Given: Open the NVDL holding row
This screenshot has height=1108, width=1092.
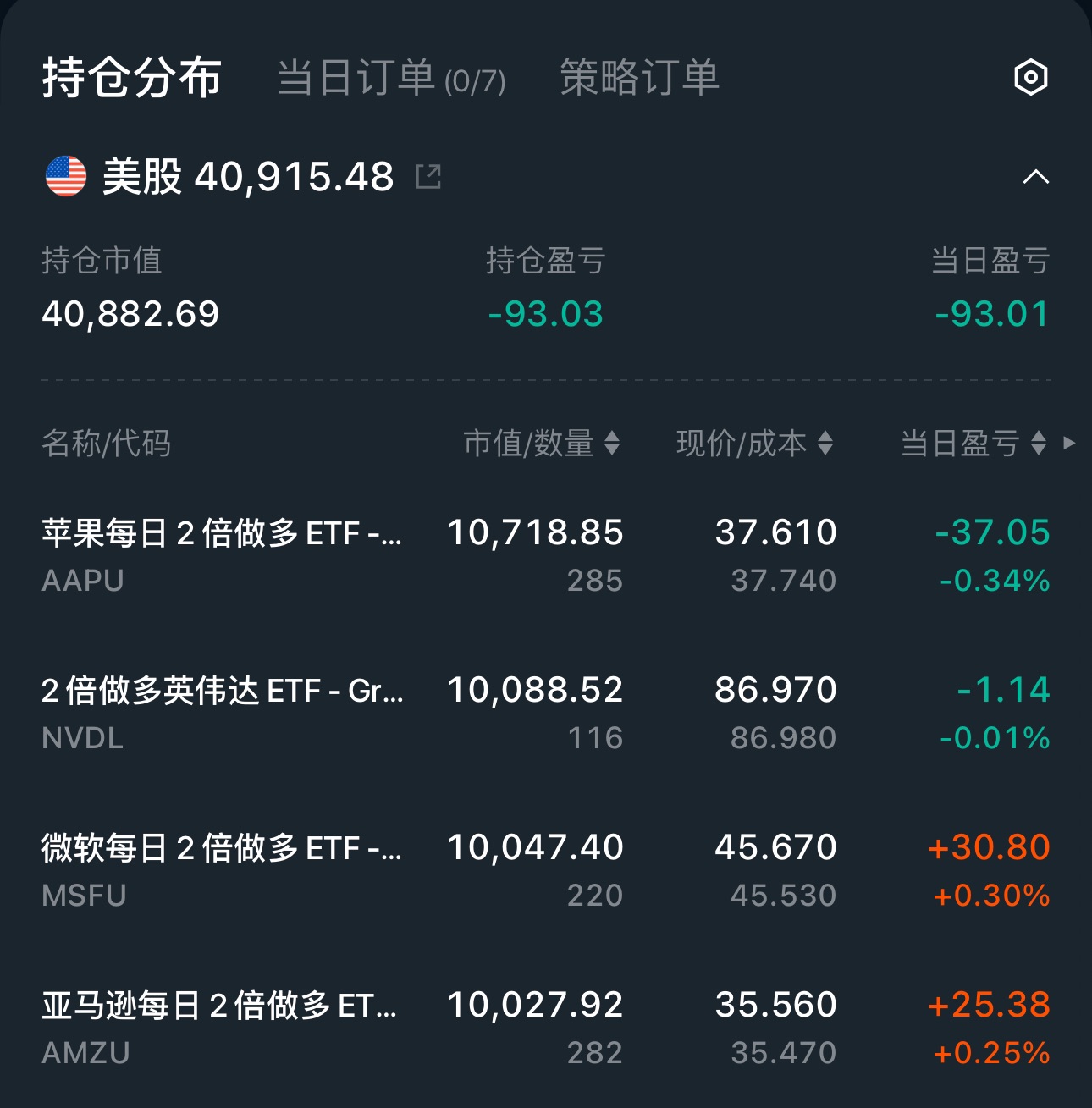Looking at the screenshot, I should 545,713.
